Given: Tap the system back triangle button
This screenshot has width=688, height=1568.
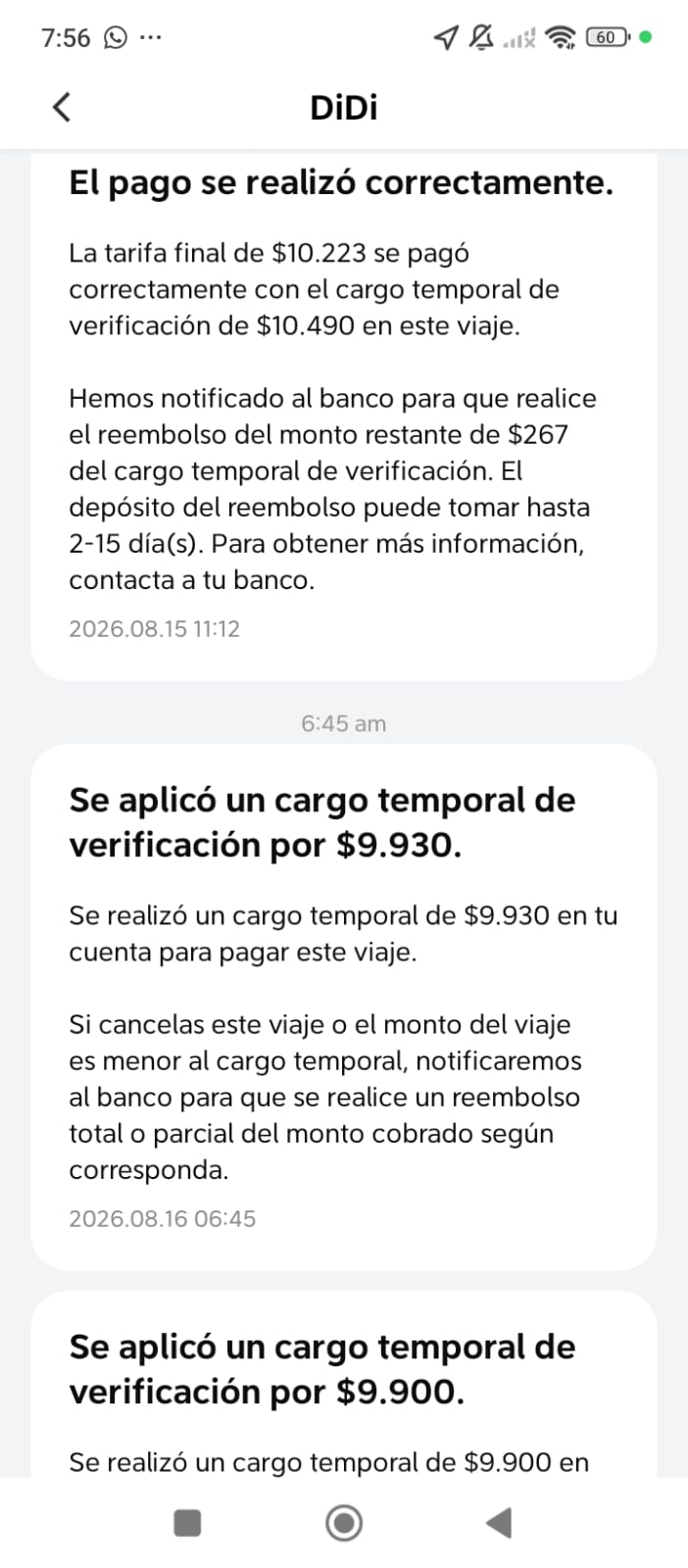Looking at the screenshot, I should pos(499,1523).
